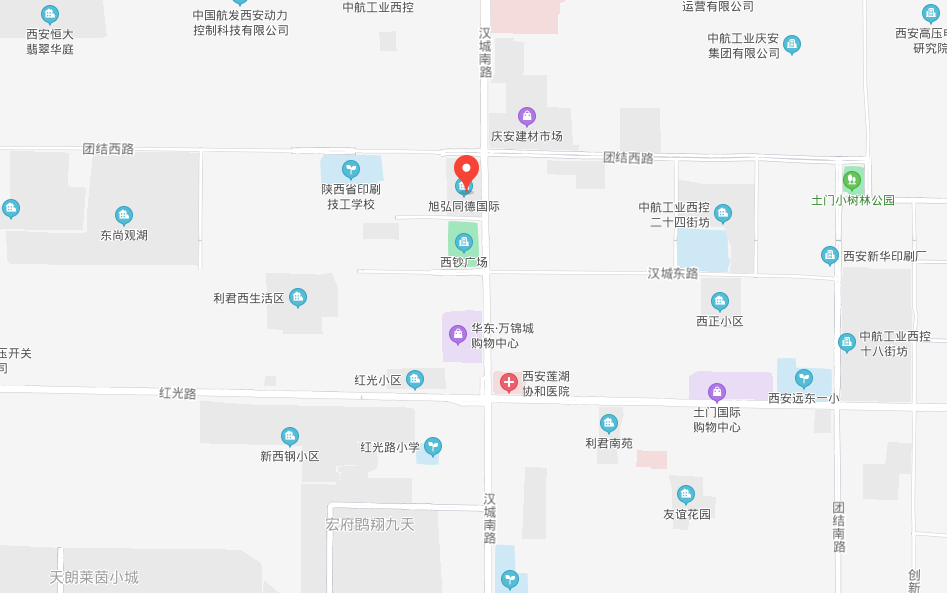Select the 新西钢小区 marker

point(290,436)
